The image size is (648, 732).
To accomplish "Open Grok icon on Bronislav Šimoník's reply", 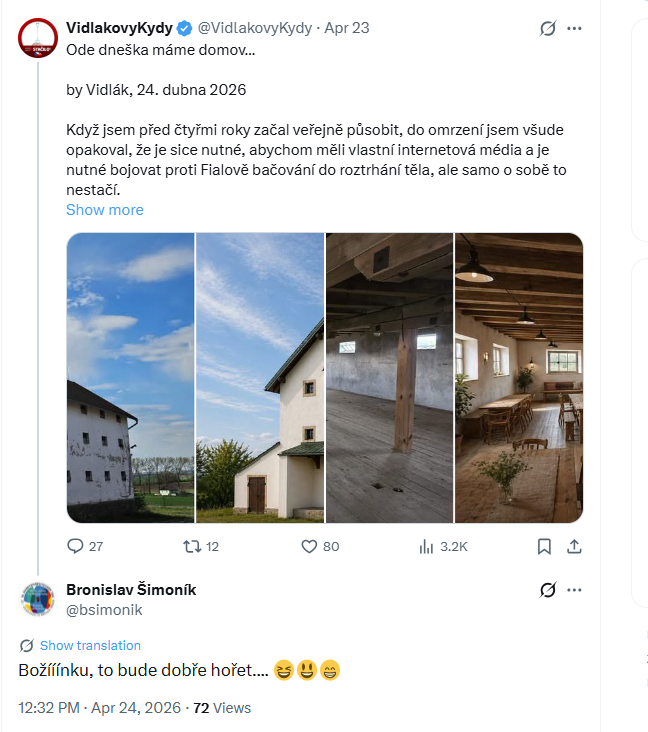I will 547,590.
